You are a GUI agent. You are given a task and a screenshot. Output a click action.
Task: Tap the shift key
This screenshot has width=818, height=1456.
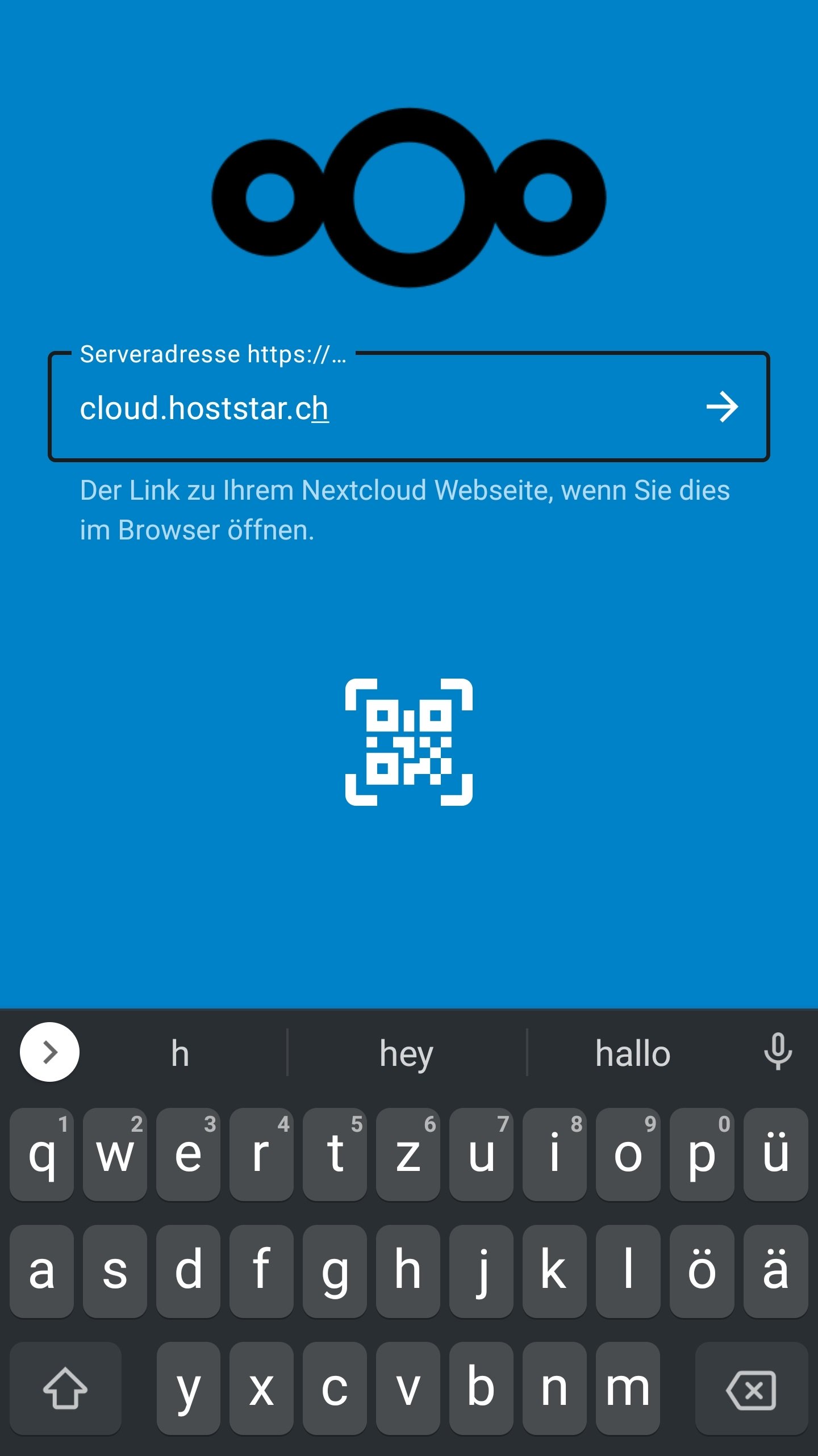pos(65,1389)
